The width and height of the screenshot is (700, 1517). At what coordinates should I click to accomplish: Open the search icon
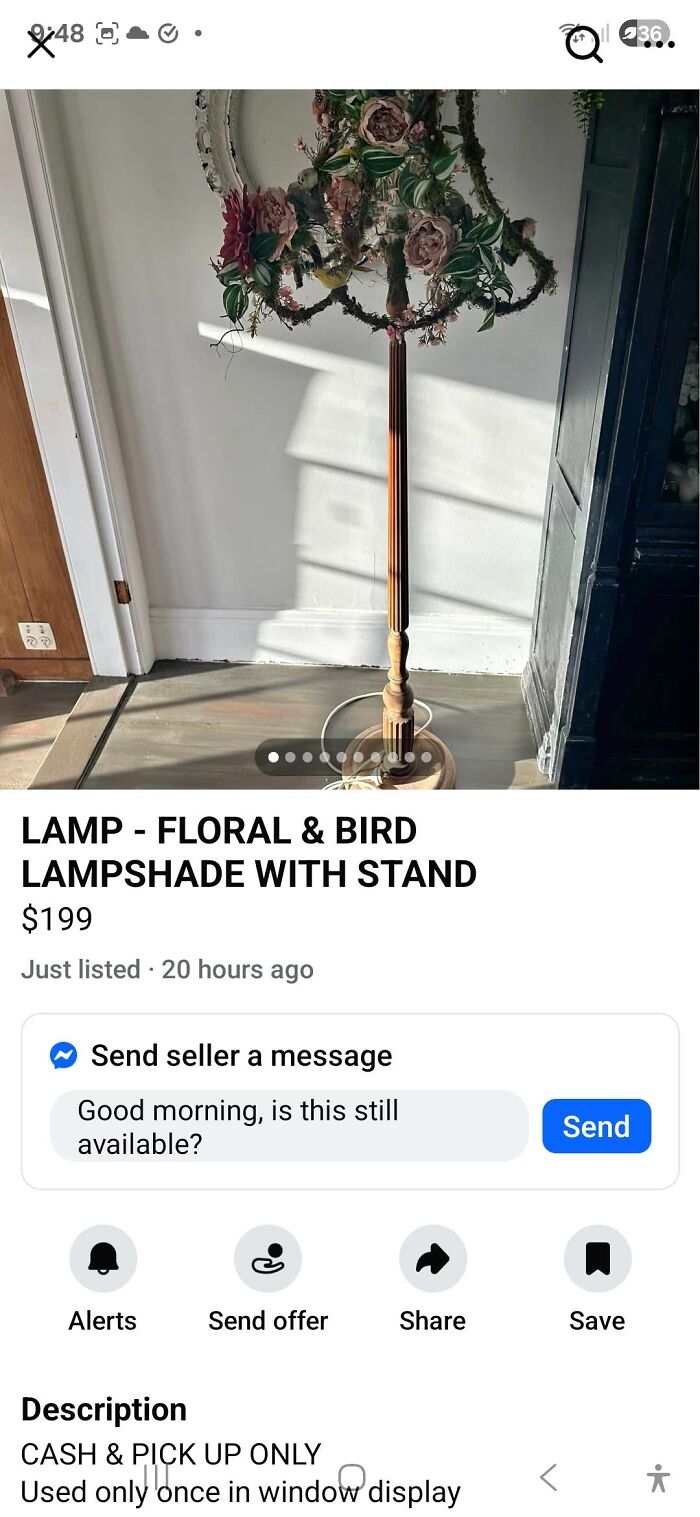pyautogui.click(x=584, y=44)
